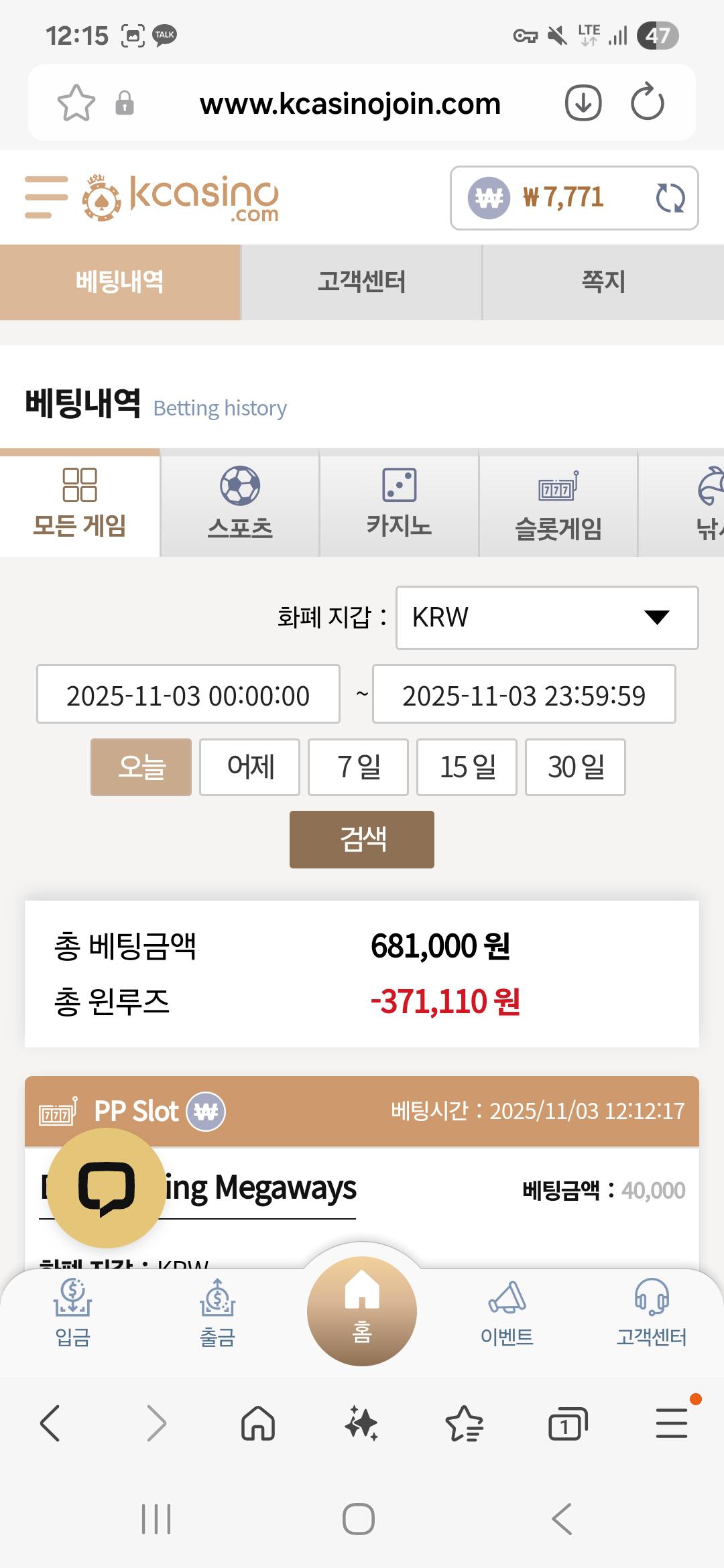724x1568 pixels.
Task: Go to 입금 deposit page
Action: pyautogui.click(x=72, y=1315)
